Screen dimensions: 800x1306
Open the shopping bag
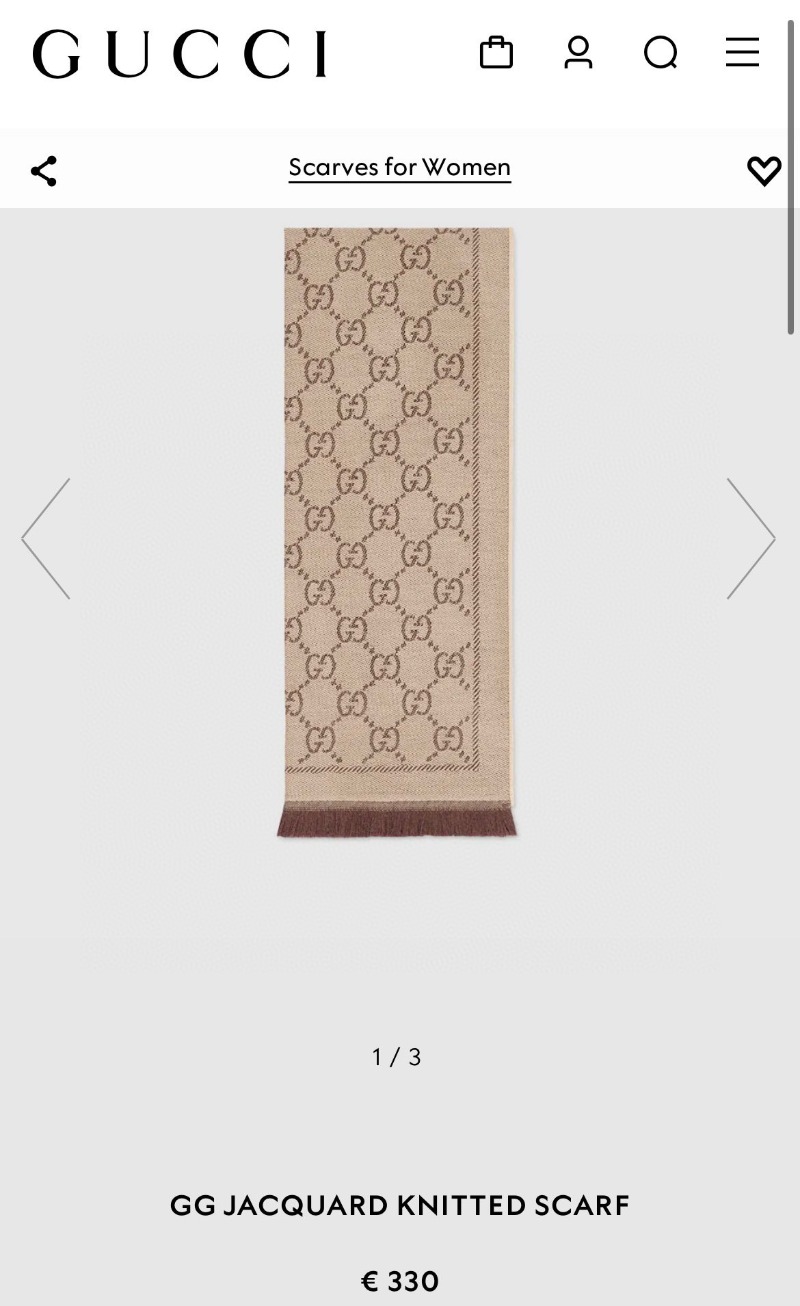[x=496, y=52]
